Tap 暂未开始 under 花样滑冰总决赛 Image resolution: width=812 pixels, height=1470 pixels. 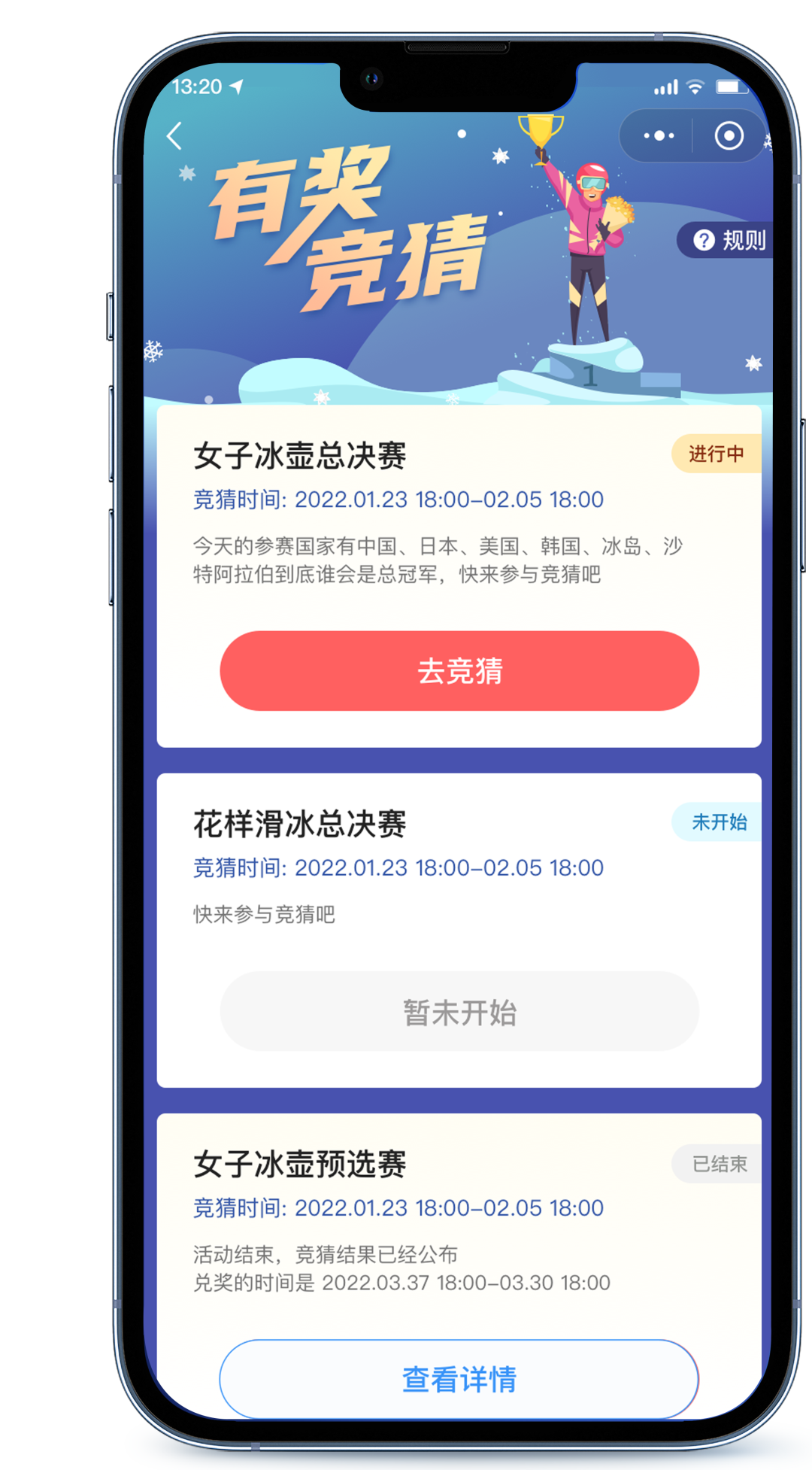459,1012
